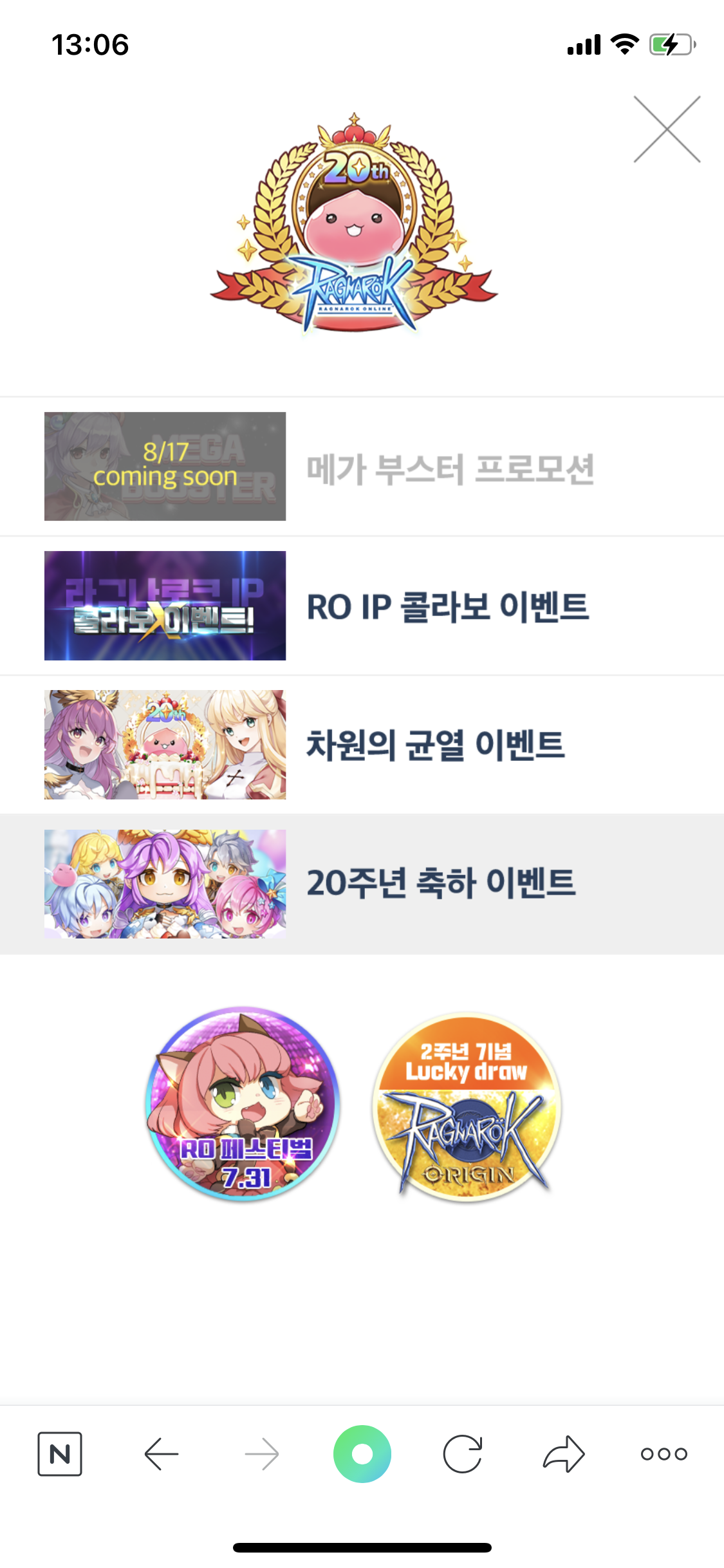Open RO IP 콜라보 이벤트

click(362, 606)
